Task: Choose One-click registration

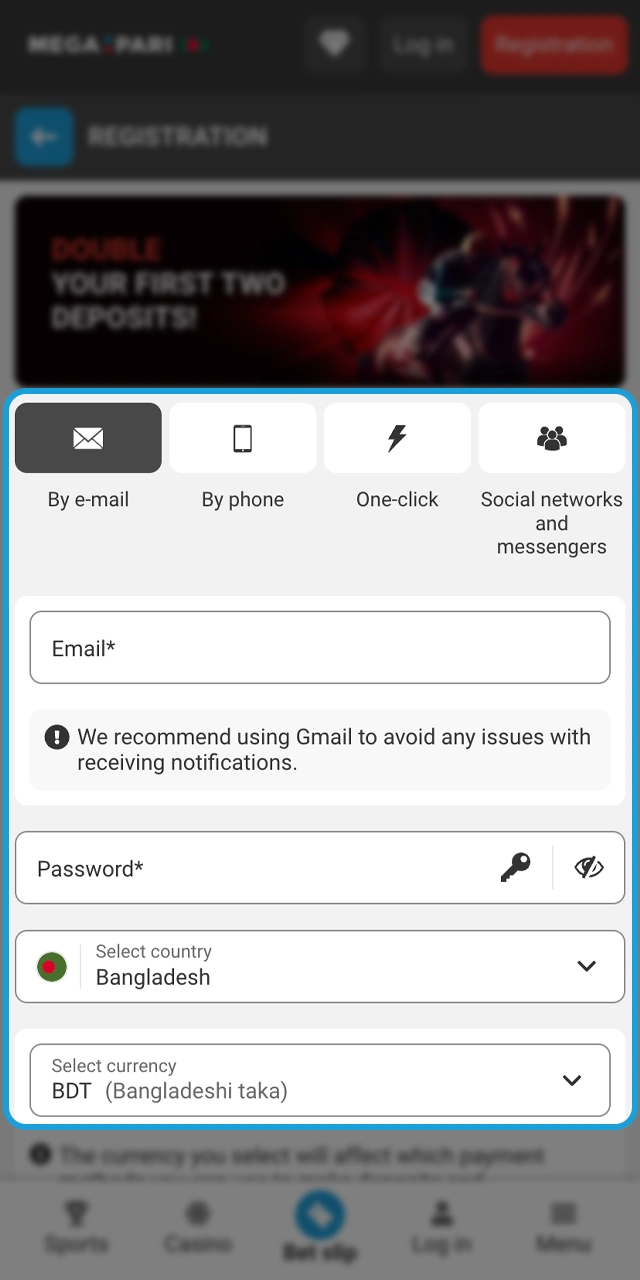Action: tap(397, 438)
